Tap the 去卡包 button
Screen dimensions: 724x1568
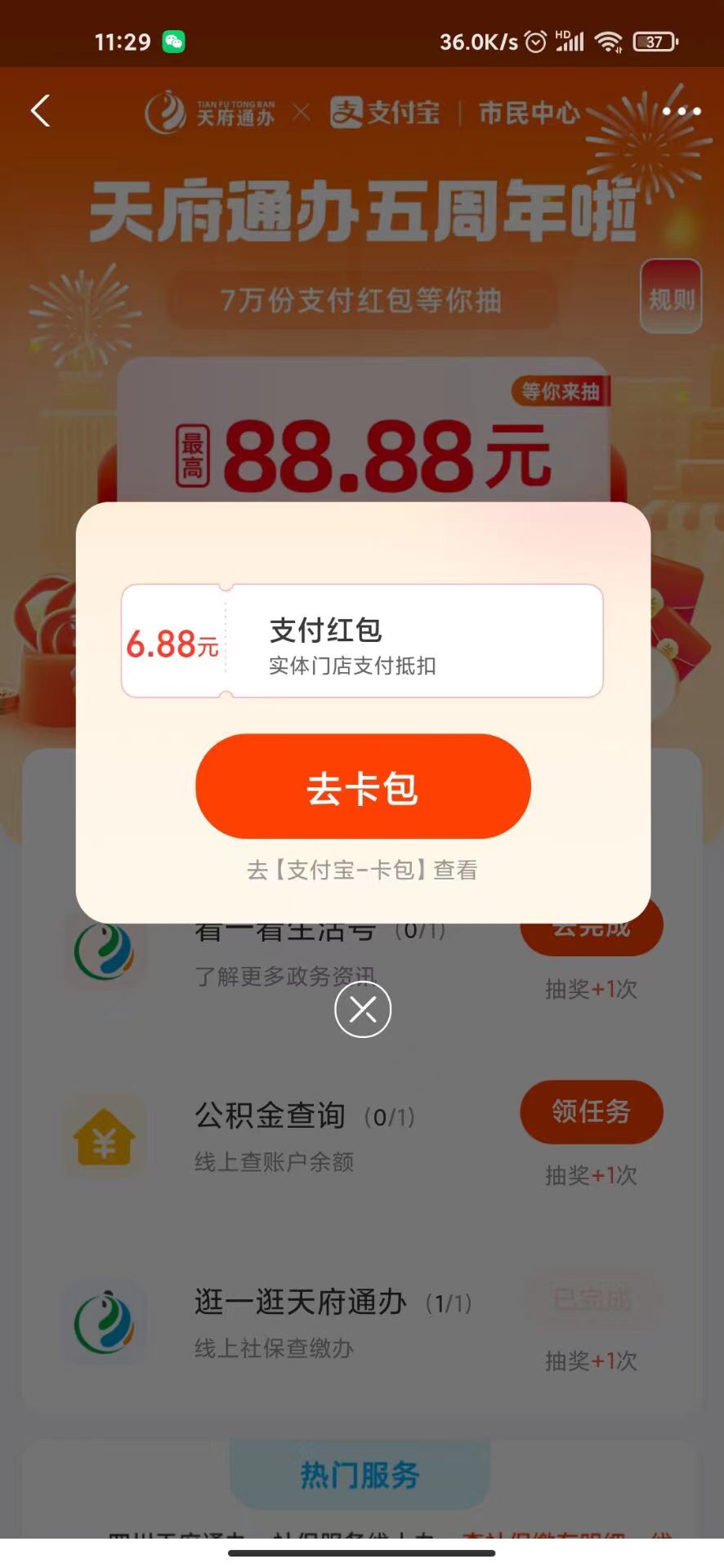pos(363,786)
